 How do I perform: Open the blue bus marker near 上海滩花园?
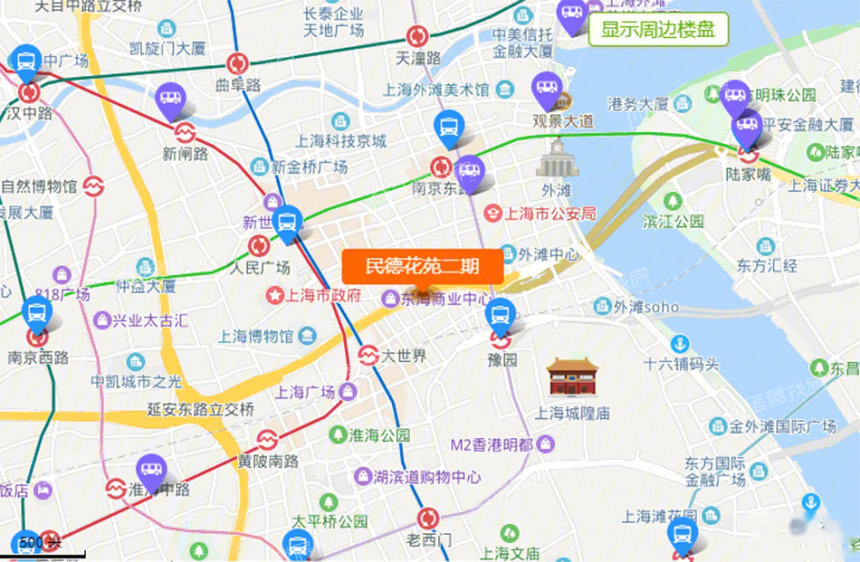click(x=682, y=535)
